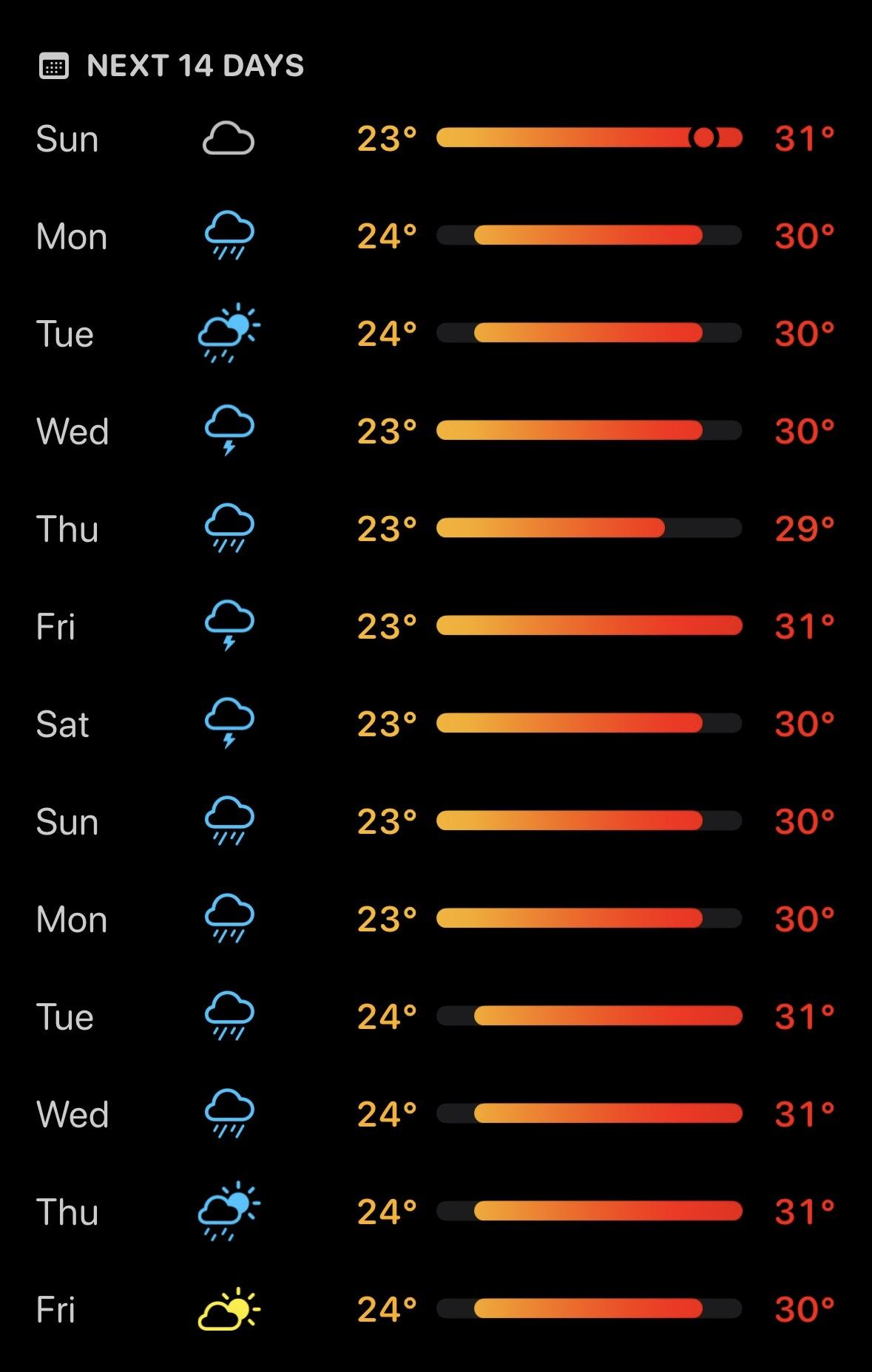
Task: Open Thursday's forecast with 31° high
Action: click(436, 1212)
